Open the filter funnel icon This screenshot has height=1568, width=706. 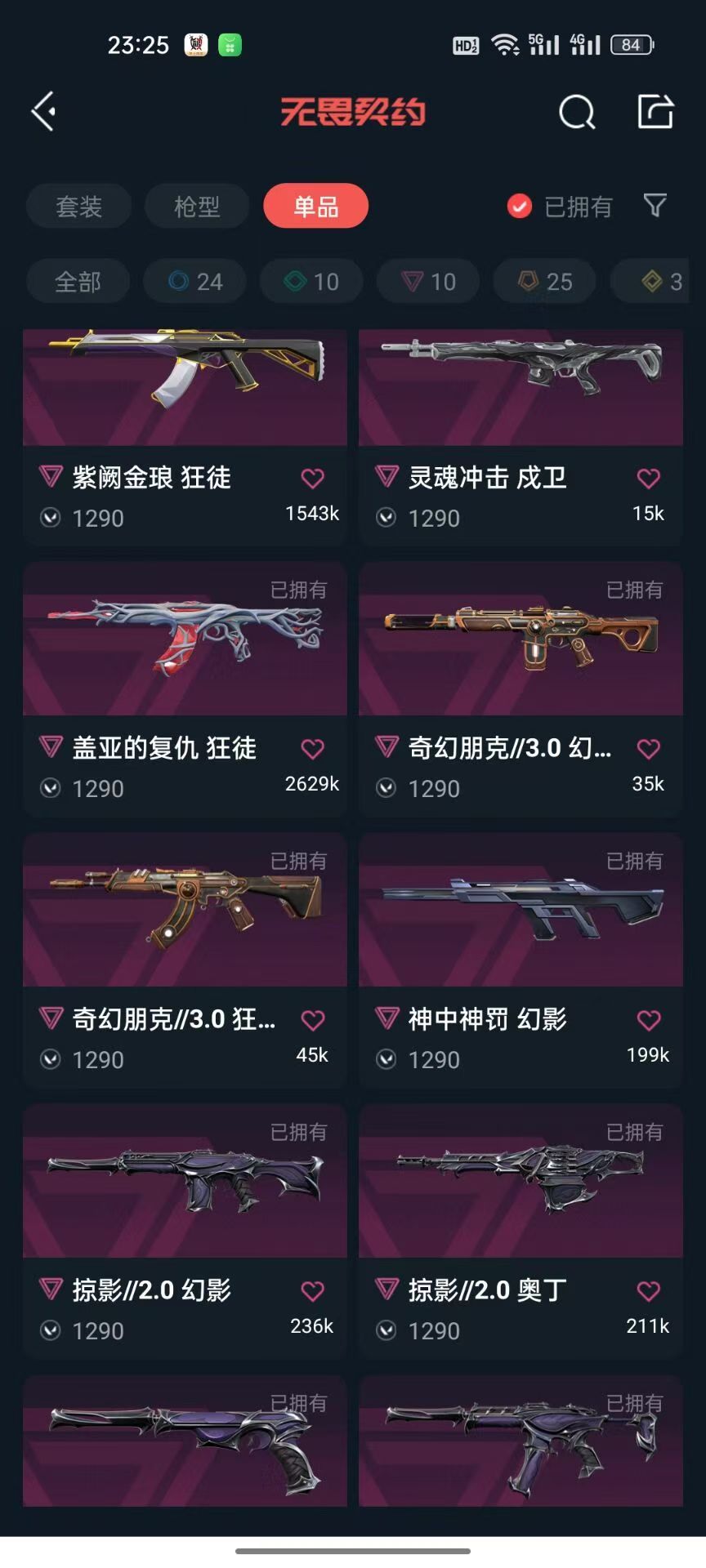tap(654, 207)
